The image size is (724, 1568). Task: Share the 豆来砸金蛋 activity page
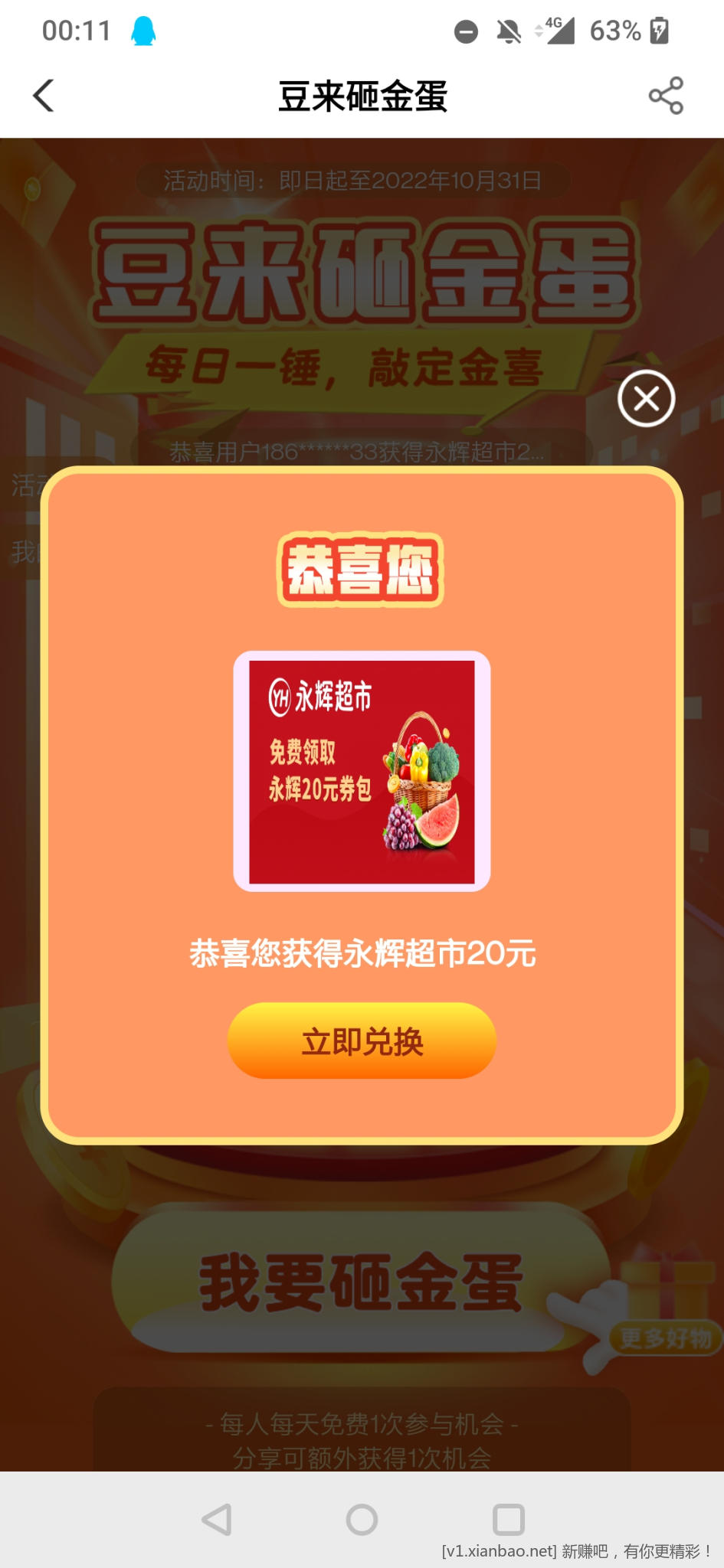(x=666, y=96)
